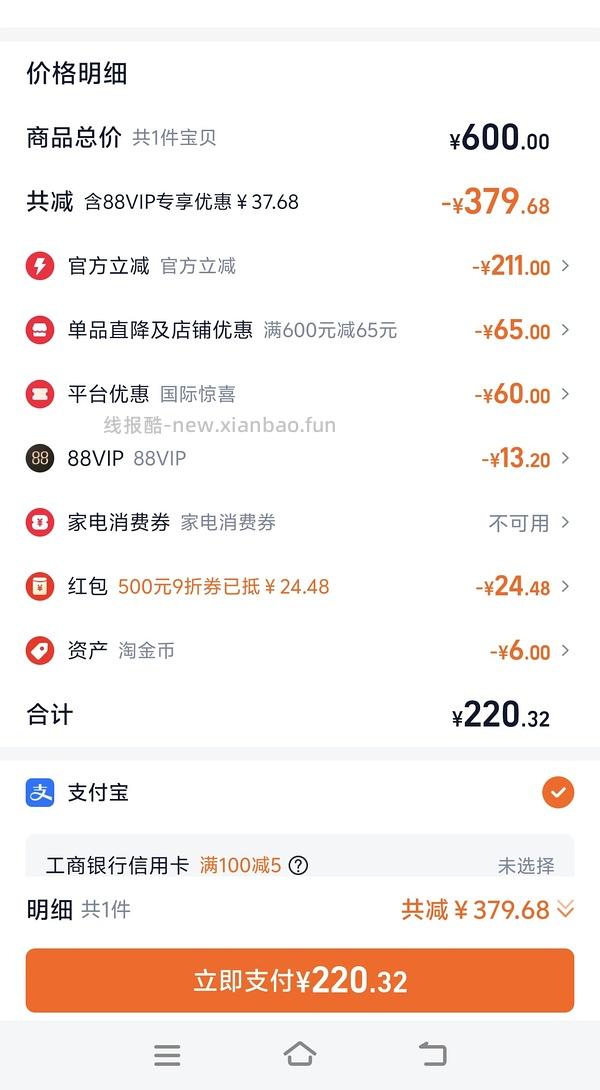Tap 立即支付 ¥220.32 button

coord(300,980)
